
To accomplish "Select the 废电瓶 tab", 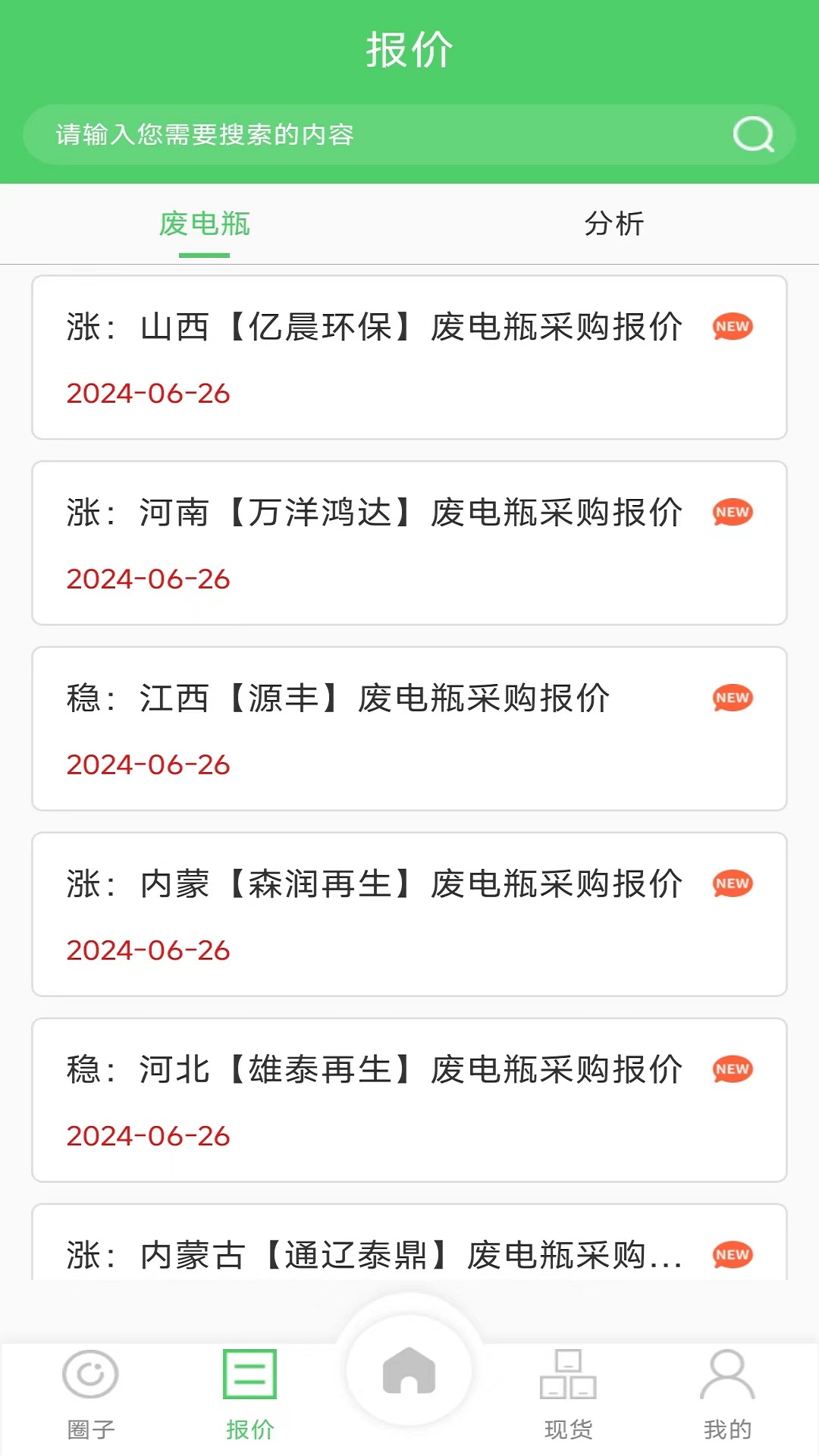I will tap(205, 224).
